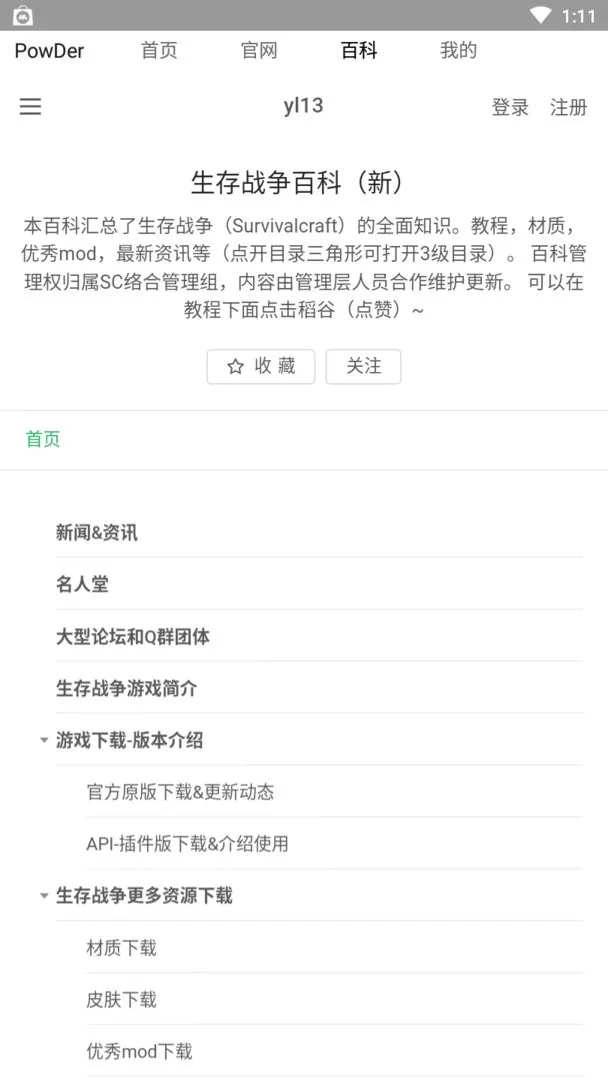Screen dimensions: 608x1080
Task: Open 新闻&资讯 entry
Action: tap(97, 533)
